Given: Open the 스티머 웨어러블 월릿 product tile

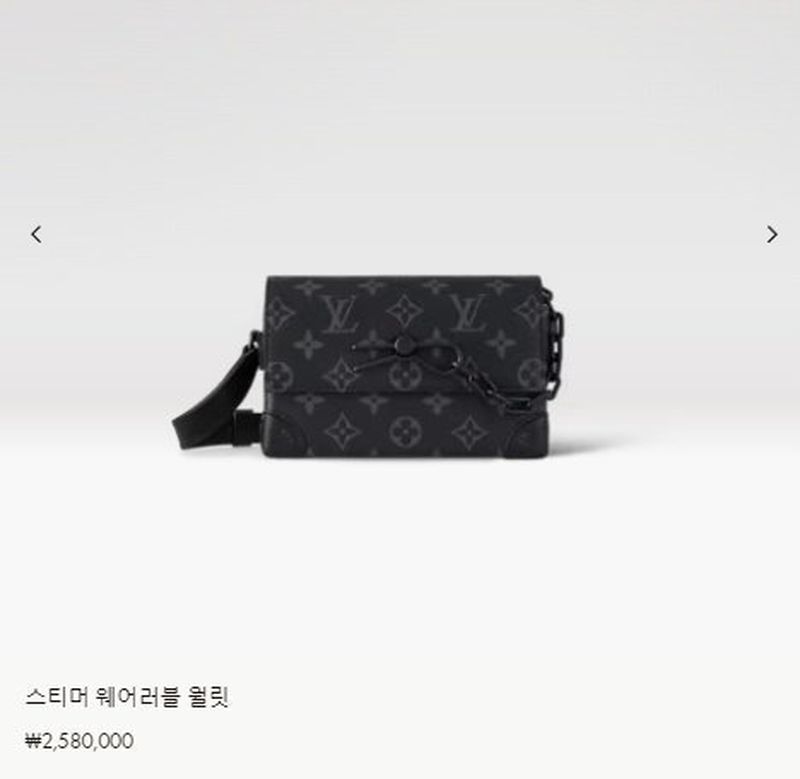Looking at the screenshot, I should click(x=128, y=697).
